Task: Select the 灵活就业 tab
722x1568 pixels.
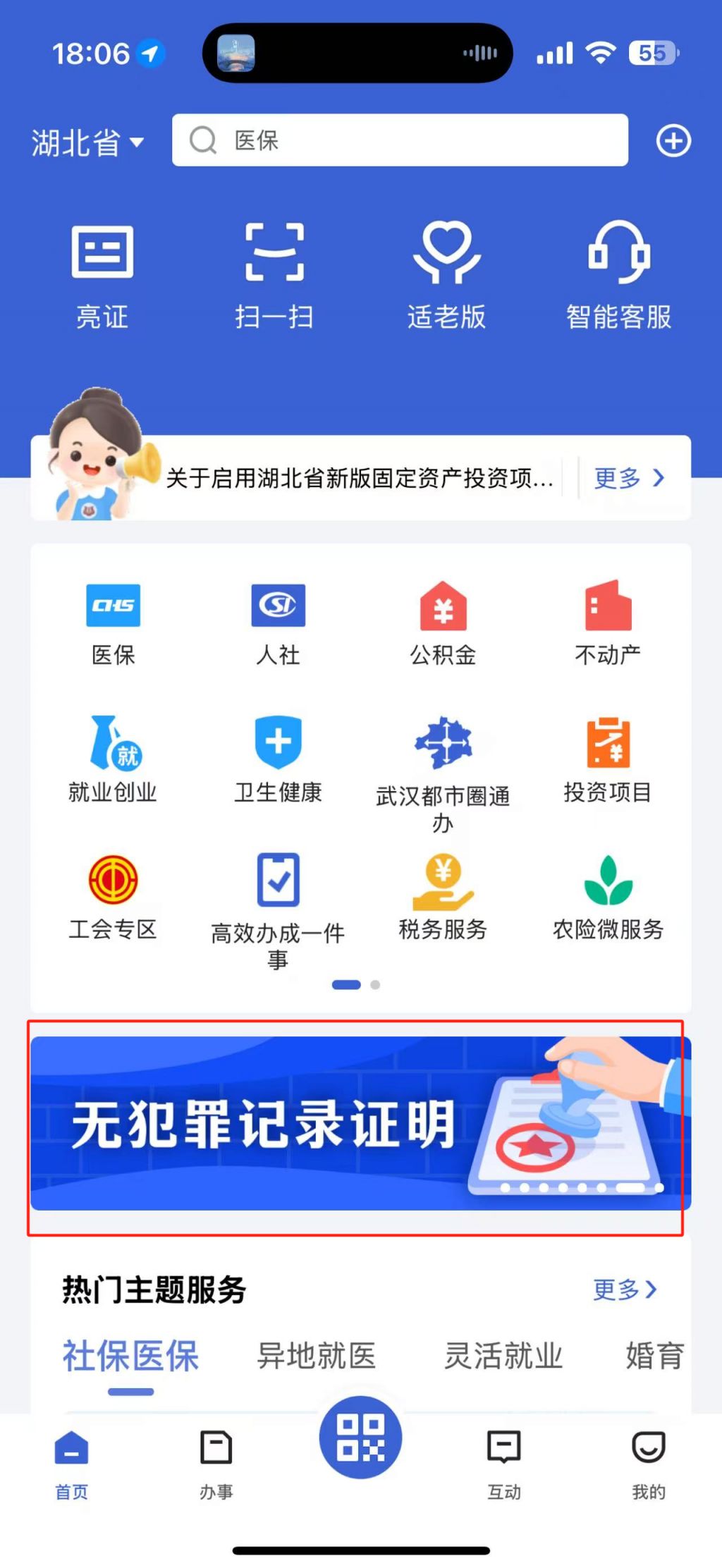Action: (503, 1355)
